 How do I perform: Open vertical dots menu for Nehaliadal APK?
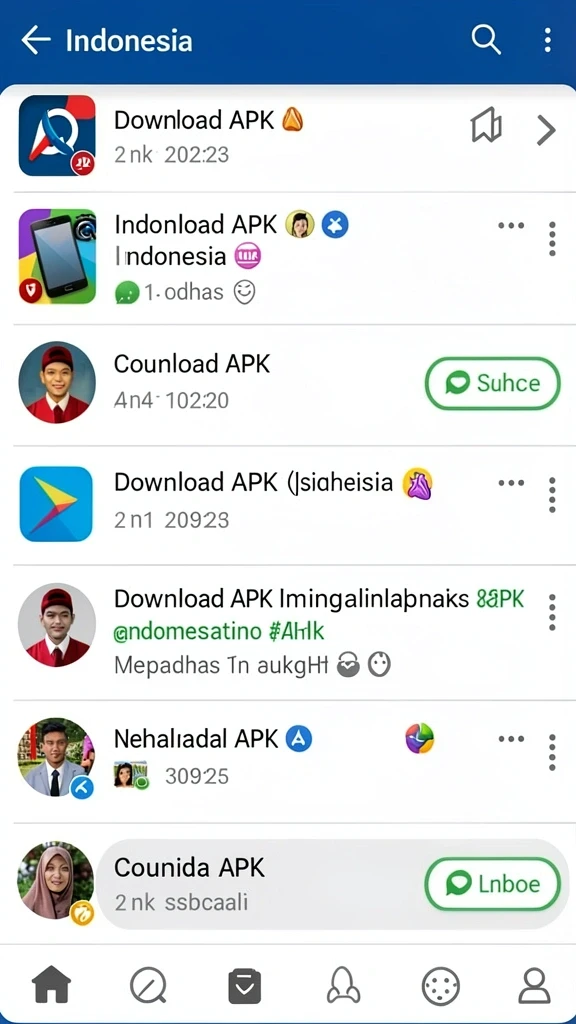click(x=552, y=752)
